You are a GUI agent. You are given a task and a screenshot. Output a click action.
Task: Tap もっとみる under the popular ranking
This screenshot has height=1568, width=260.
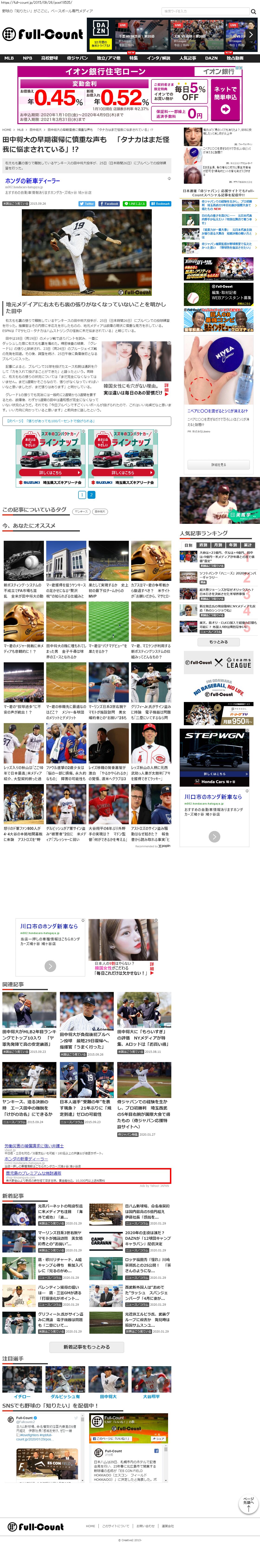tap(219, 642)
